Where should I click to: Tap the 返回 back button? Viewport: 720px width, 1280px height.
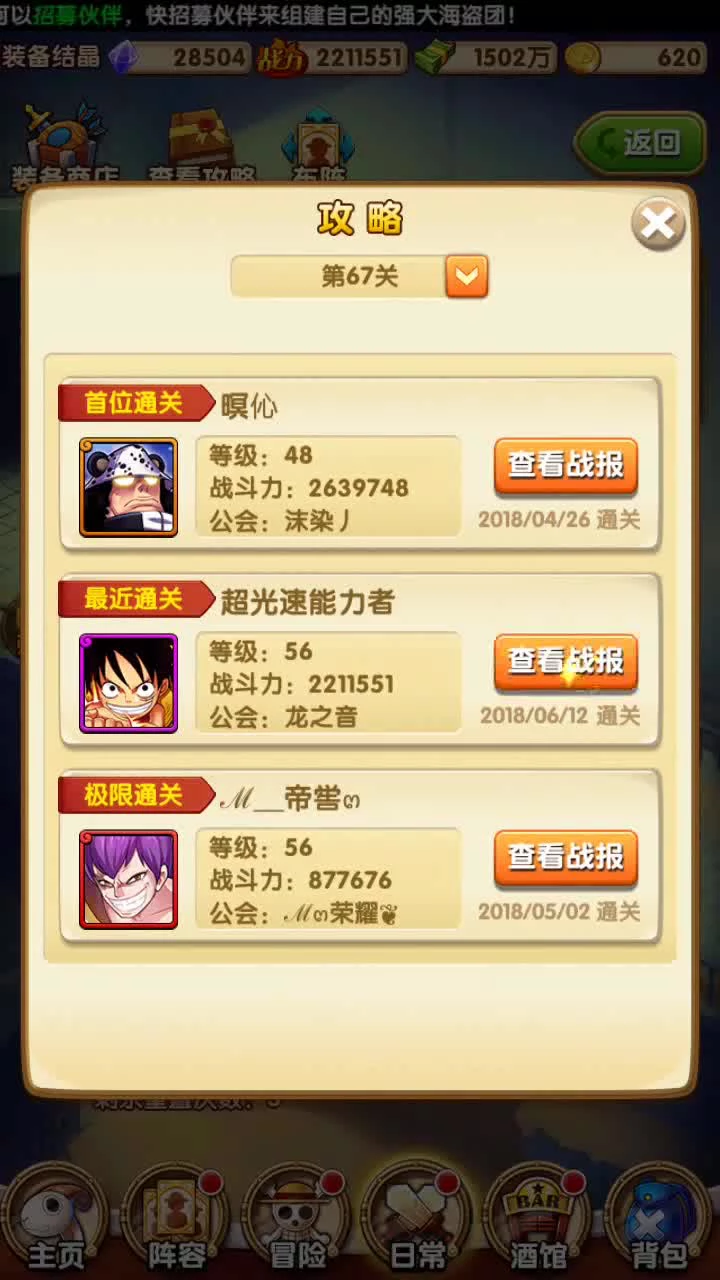pyautogui.click(x=640, y=143)
